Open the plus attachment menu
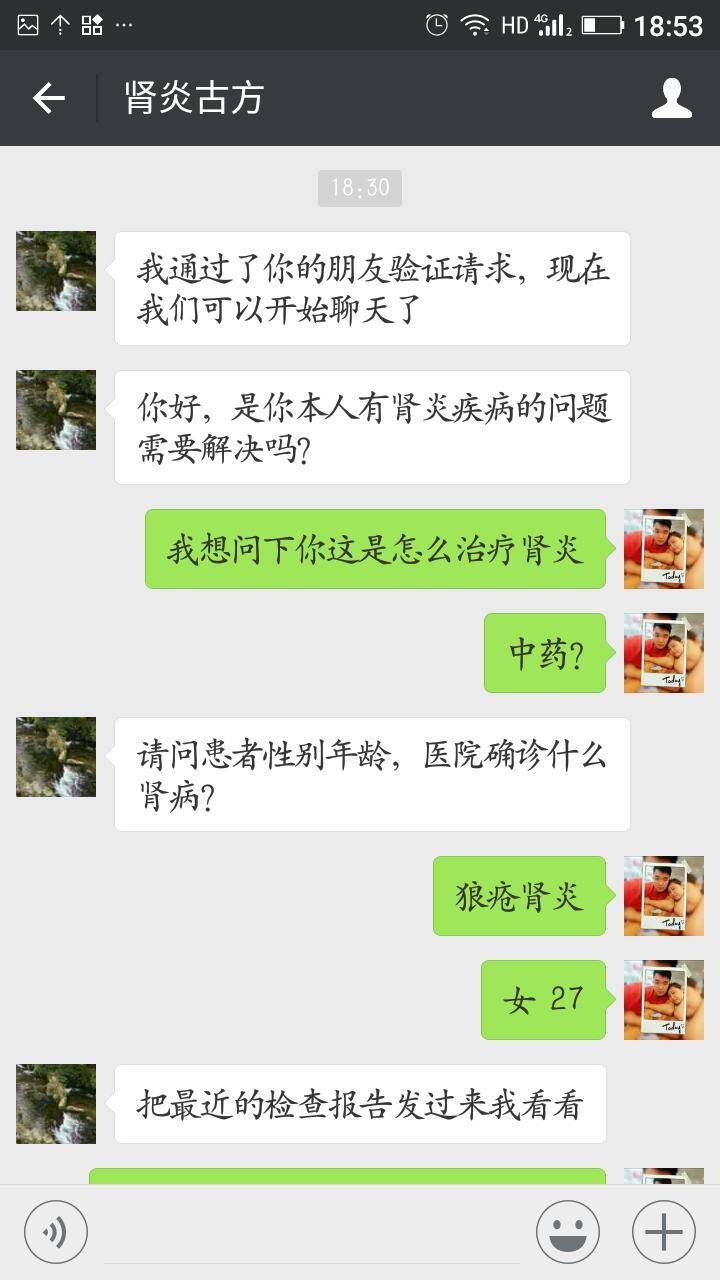Screen dimensions: 720x1280 point(664,1231)
